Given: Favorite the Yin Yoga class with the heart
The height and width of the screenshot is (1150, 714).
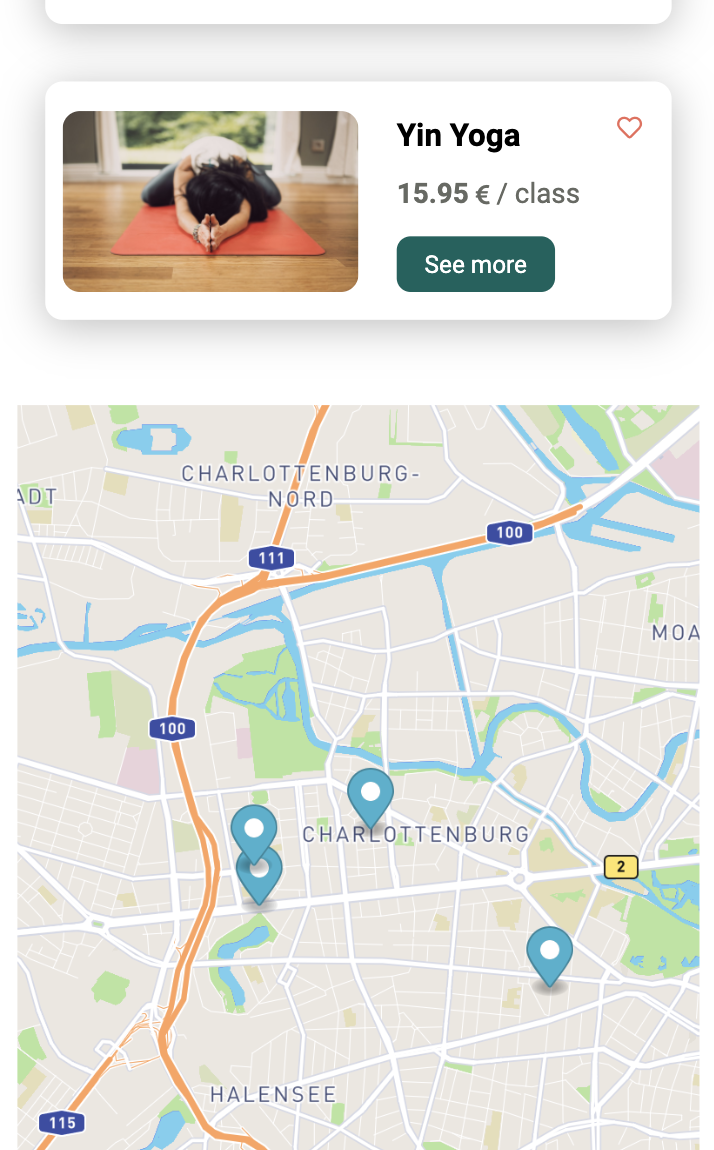Looking at the screenshot, I should tap(629, 128).
